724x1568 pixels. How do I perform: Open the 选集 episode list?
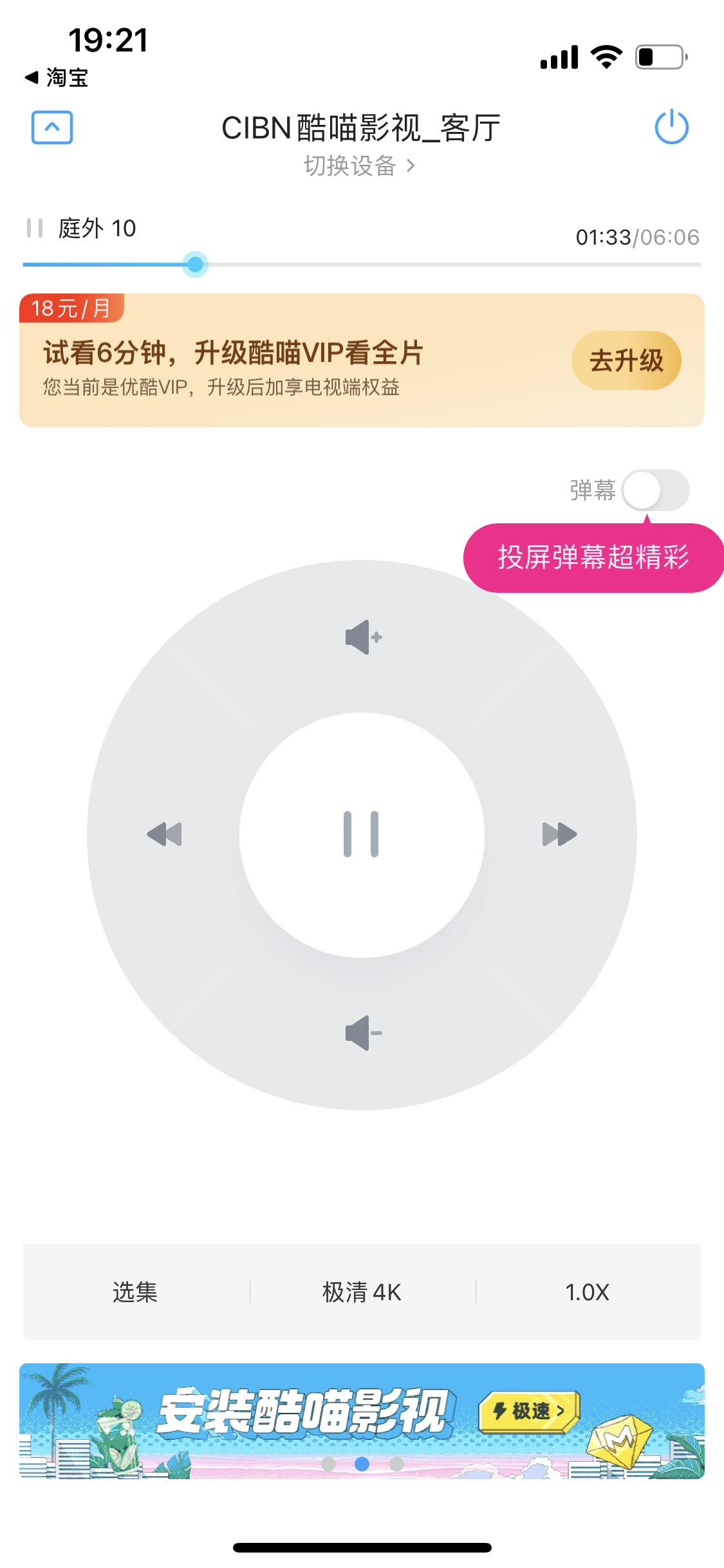pos(135,1292)
